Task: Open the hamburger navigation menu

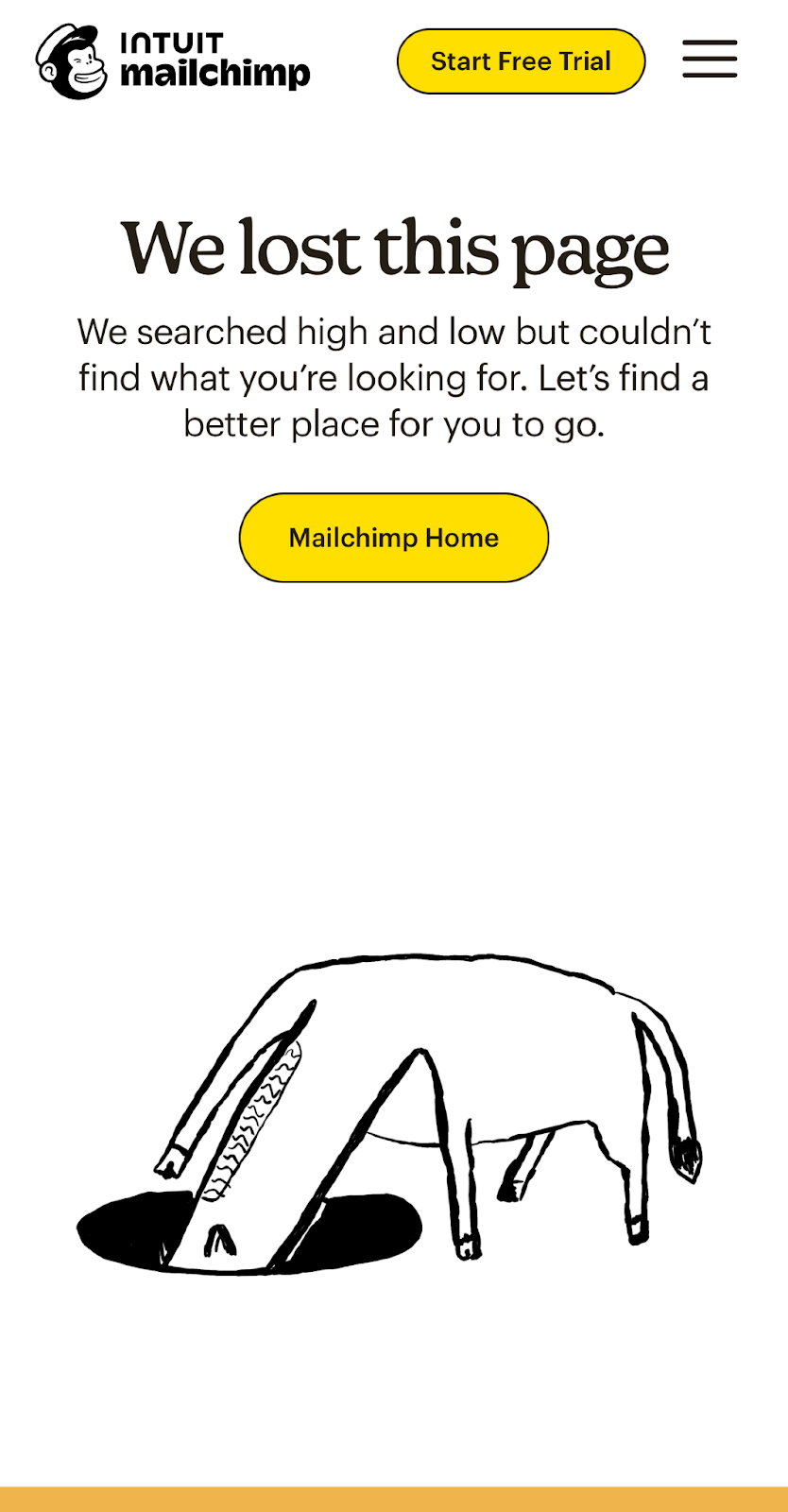Action: (x=710, y=60)
